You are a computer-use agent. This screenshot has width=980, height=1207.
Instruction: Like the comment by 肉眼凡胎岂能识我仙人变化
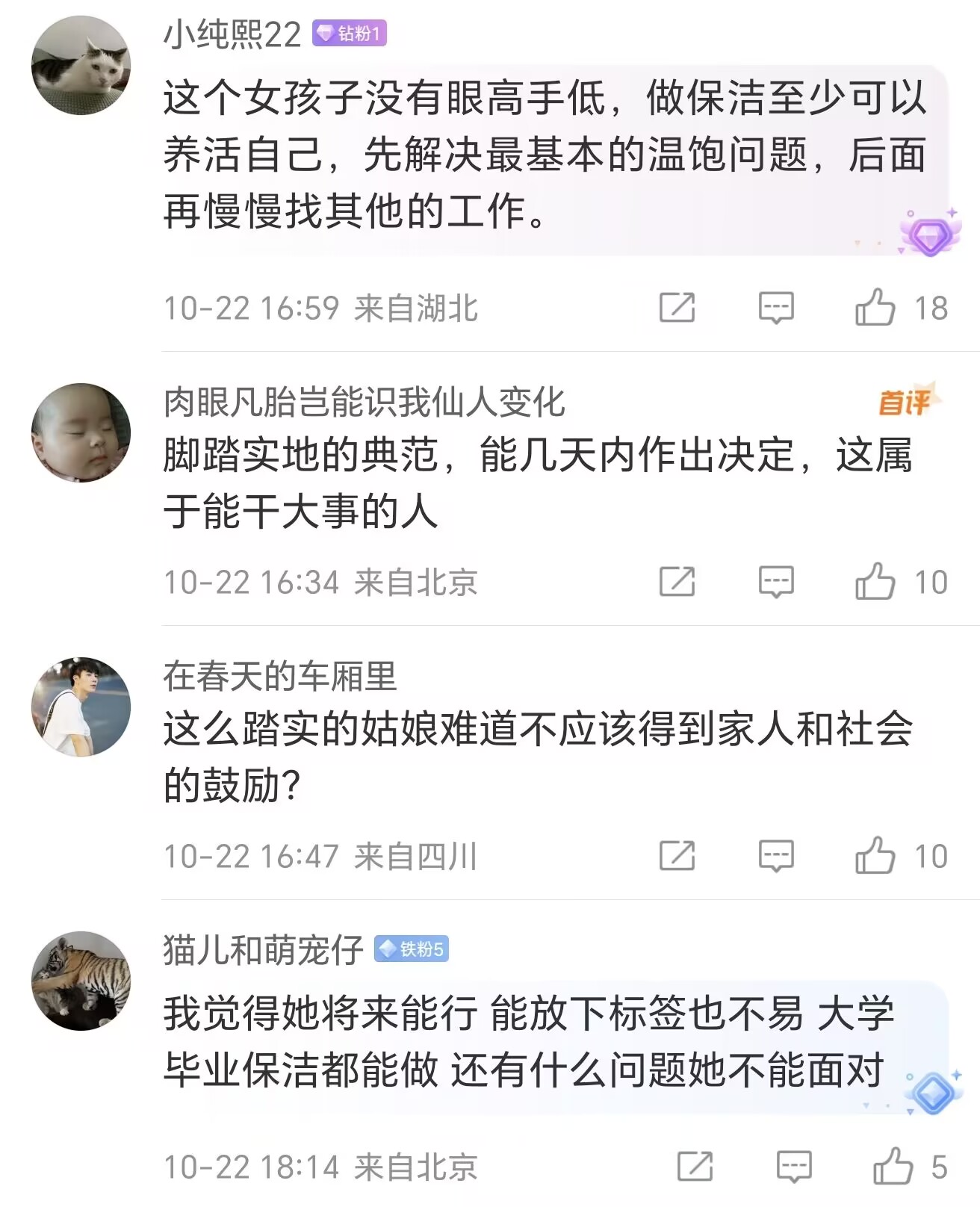[875, 582]
